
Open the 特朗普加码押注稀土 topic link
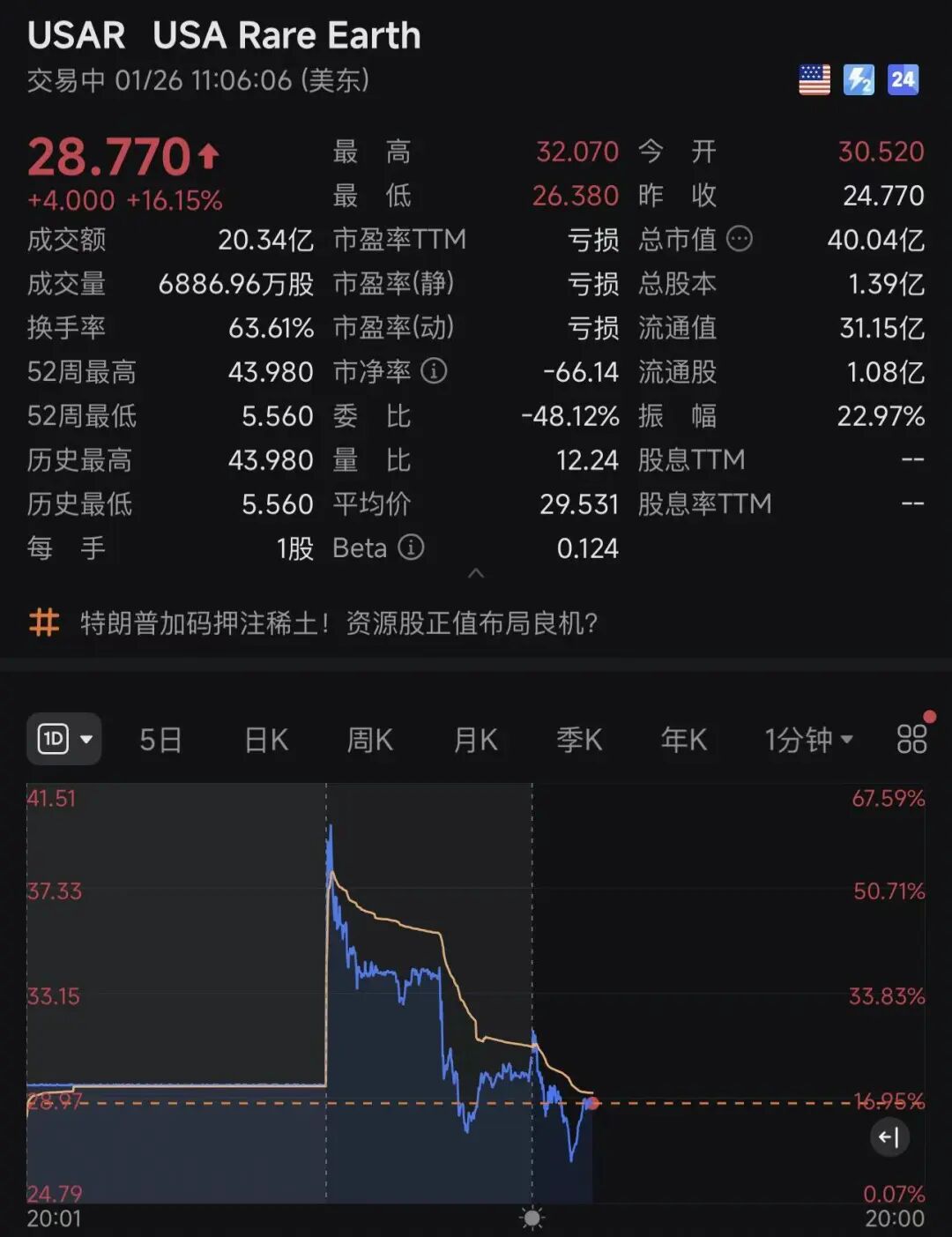pyautogui.click(x=339, y=623)
